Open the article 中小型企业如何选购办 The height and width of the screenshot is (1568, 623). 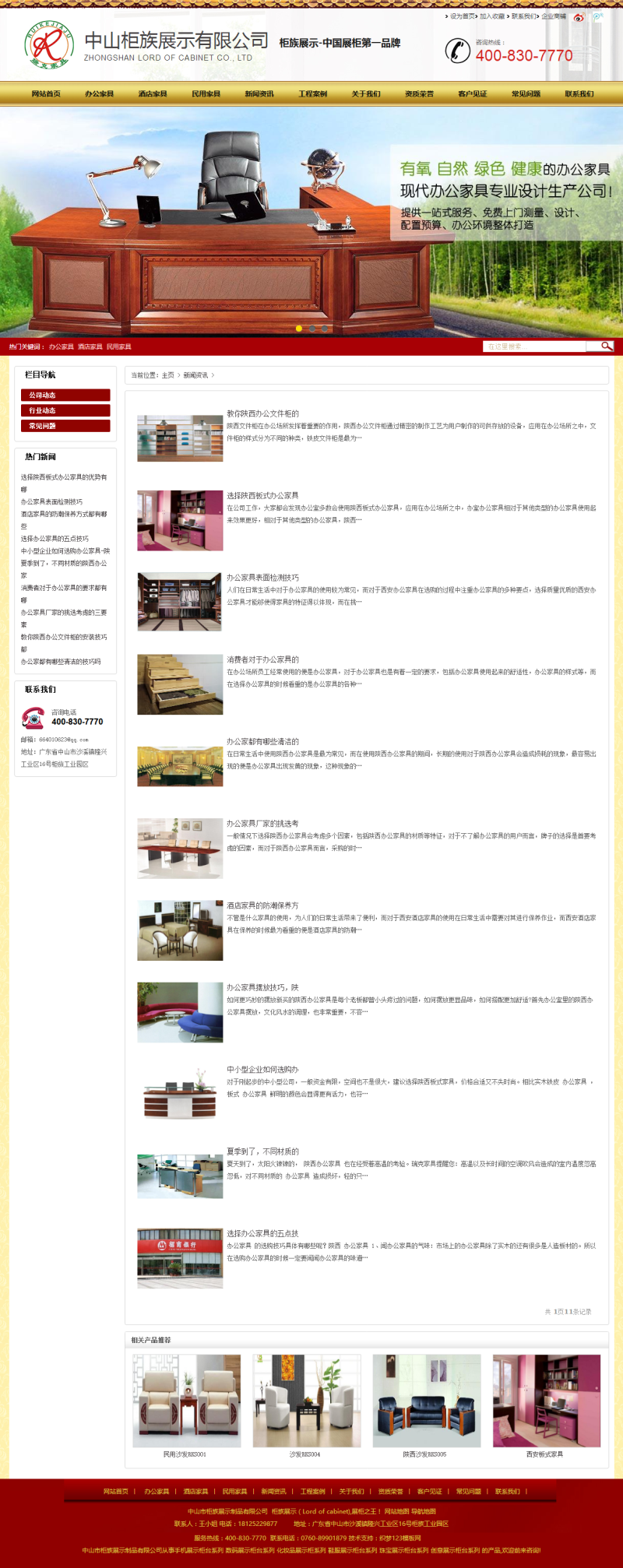(x=262, y=1070)
